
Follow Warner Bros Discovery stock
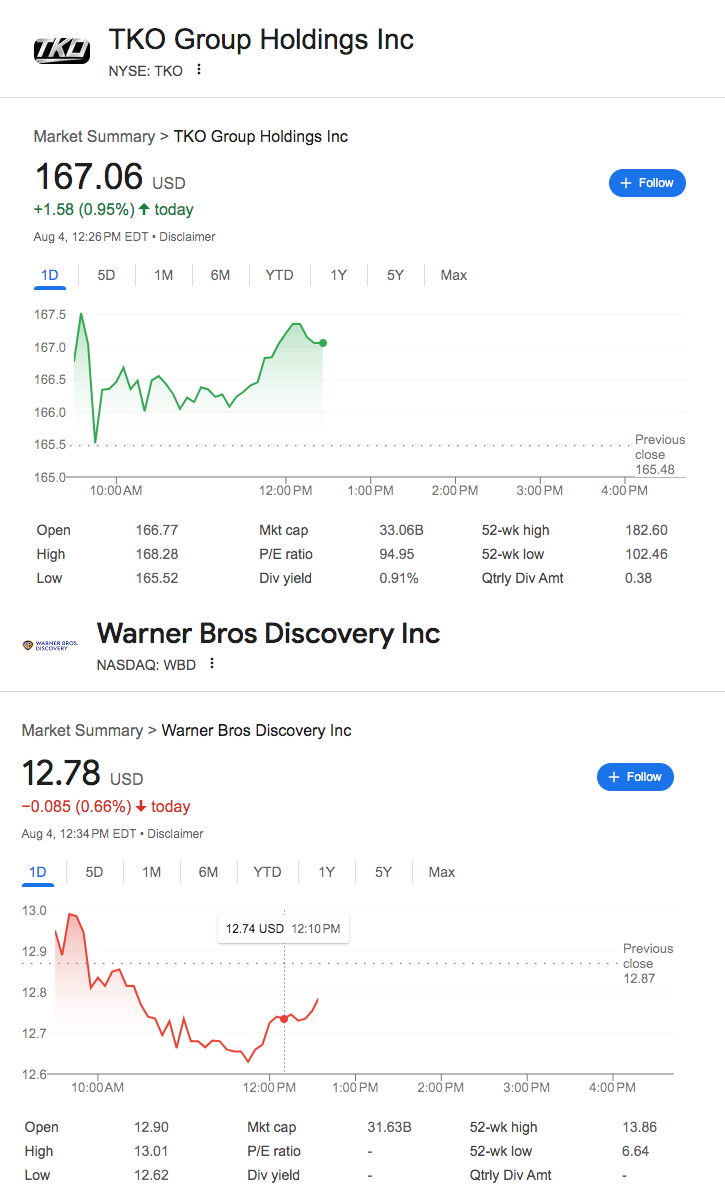(635, 777)
